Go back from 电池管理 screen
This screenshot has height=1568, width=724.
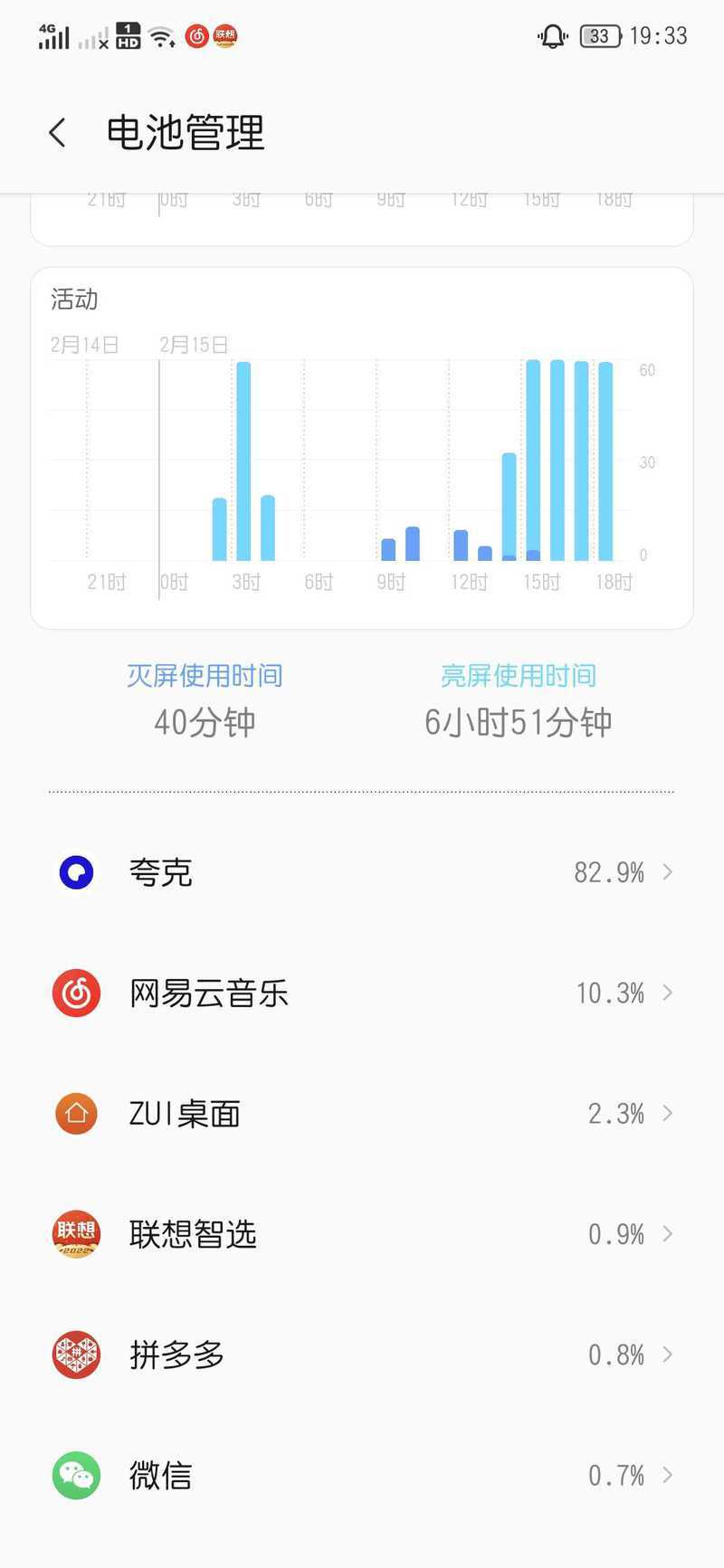57,133
